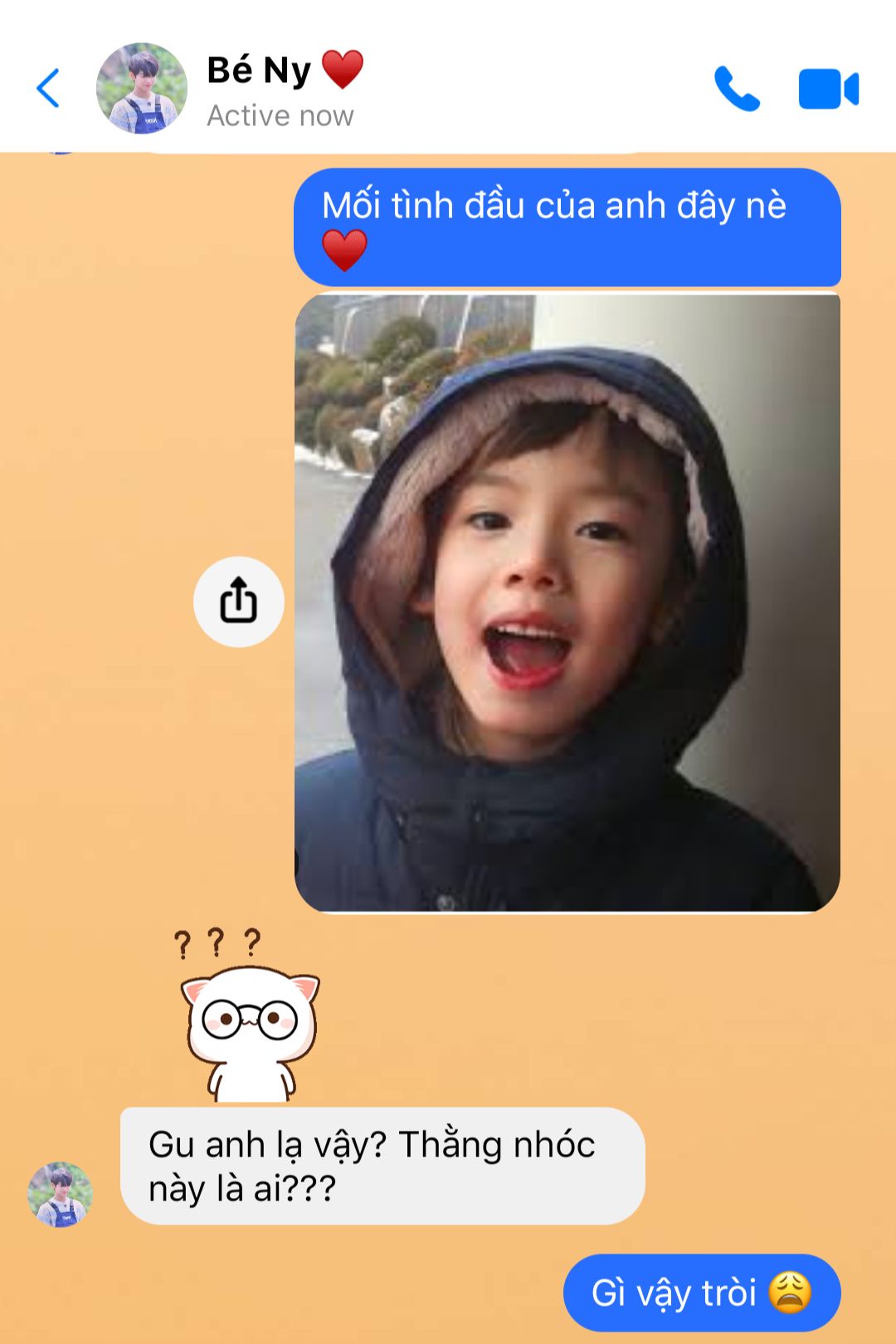
Task: Start a voice call with Bé Ny
Action: tap(737, 89)
